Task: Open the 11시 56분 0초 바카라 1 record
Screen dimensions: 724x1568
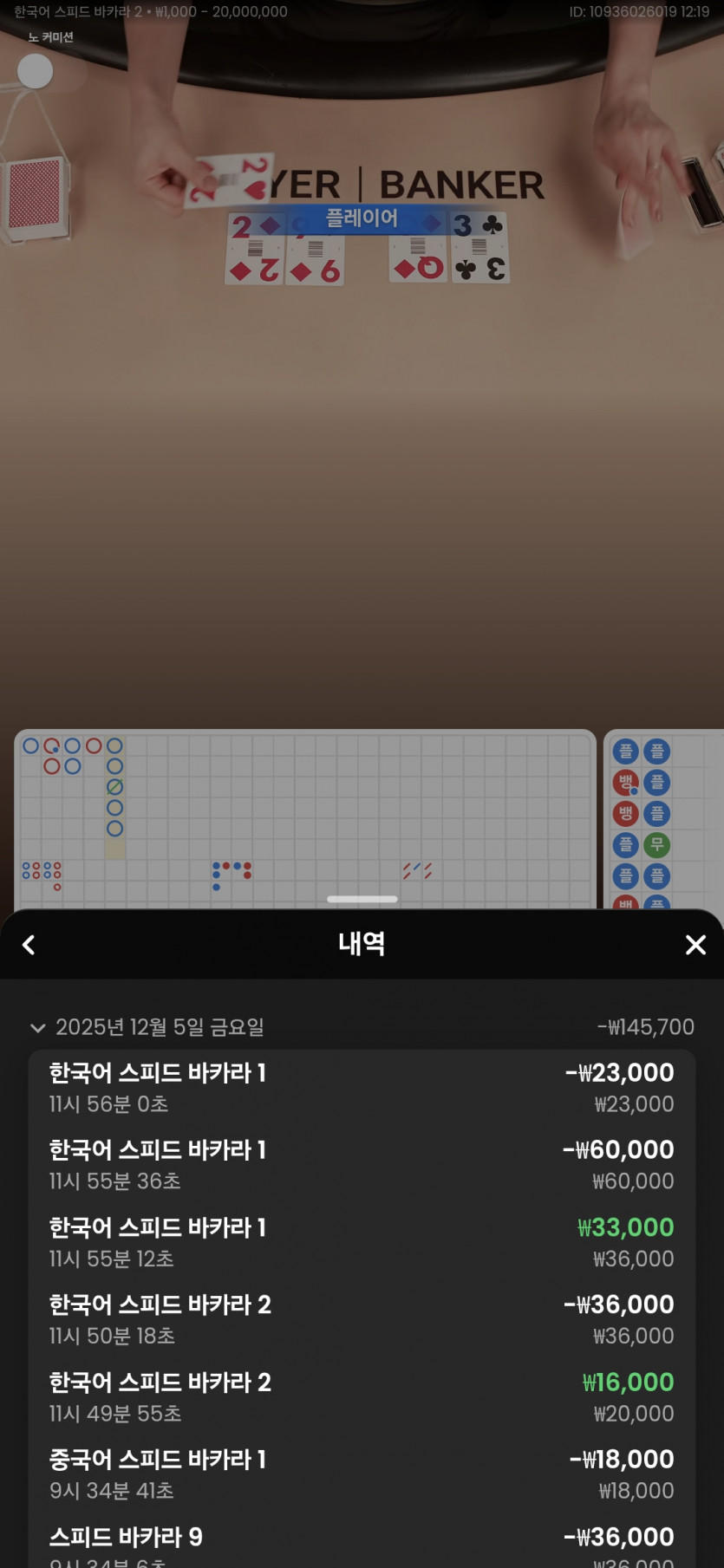Action: click(362, 1088)
